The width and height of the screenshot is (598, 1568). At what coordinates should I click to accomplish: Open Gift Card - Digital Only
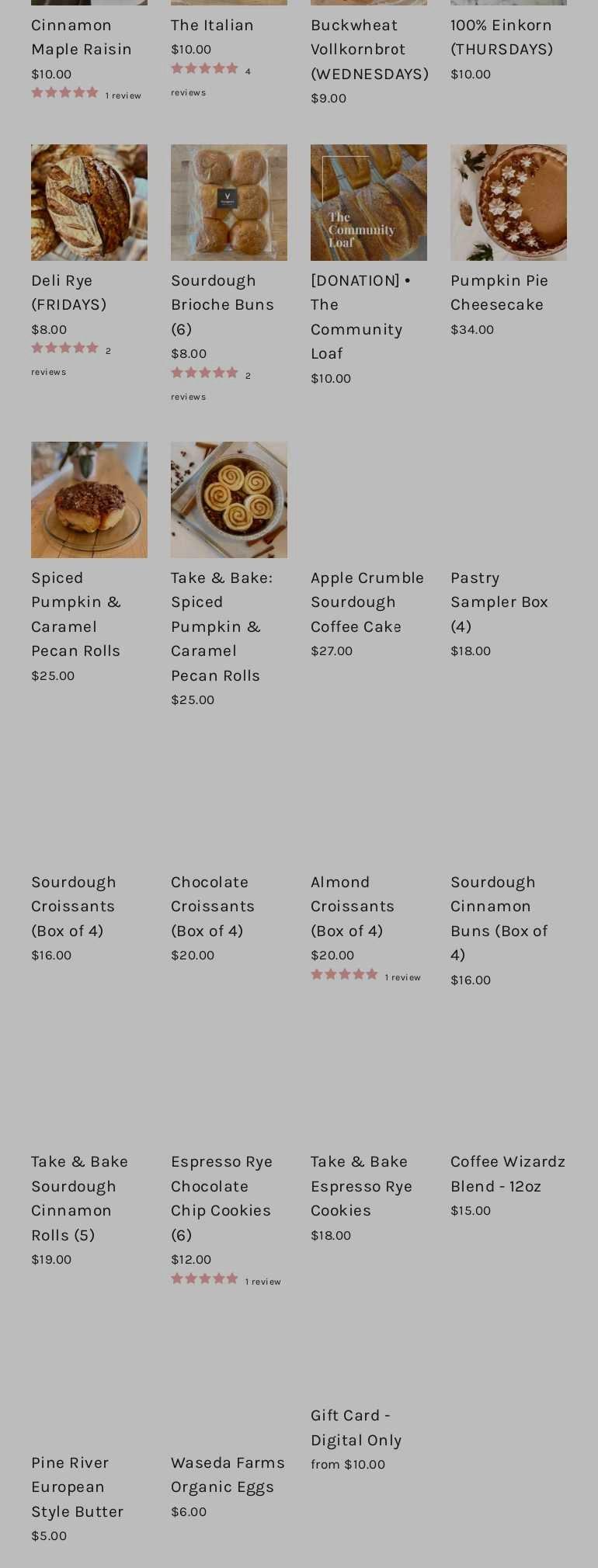(356, 1428)
